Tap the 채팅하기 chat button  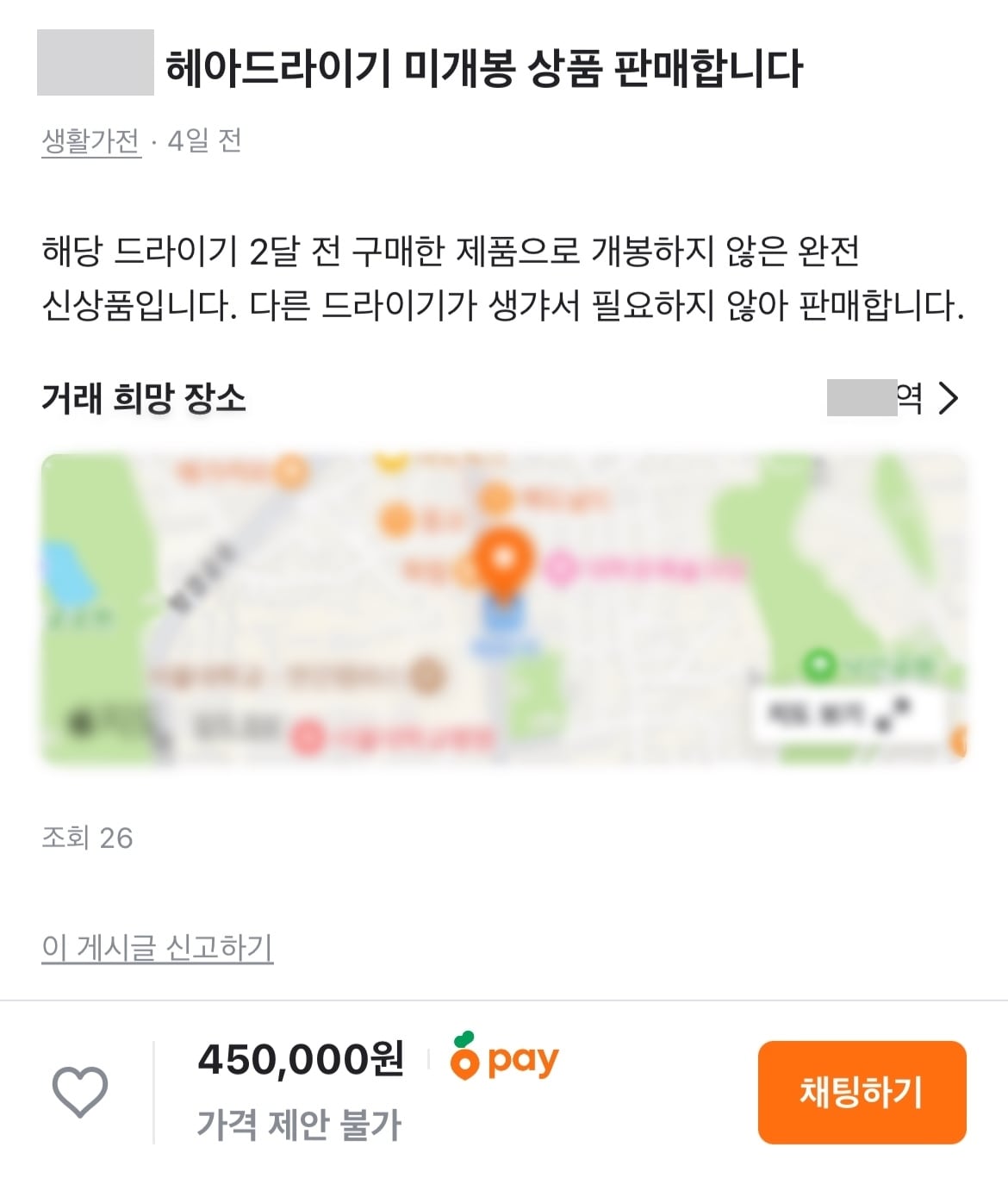click(x=862, y=1090)
